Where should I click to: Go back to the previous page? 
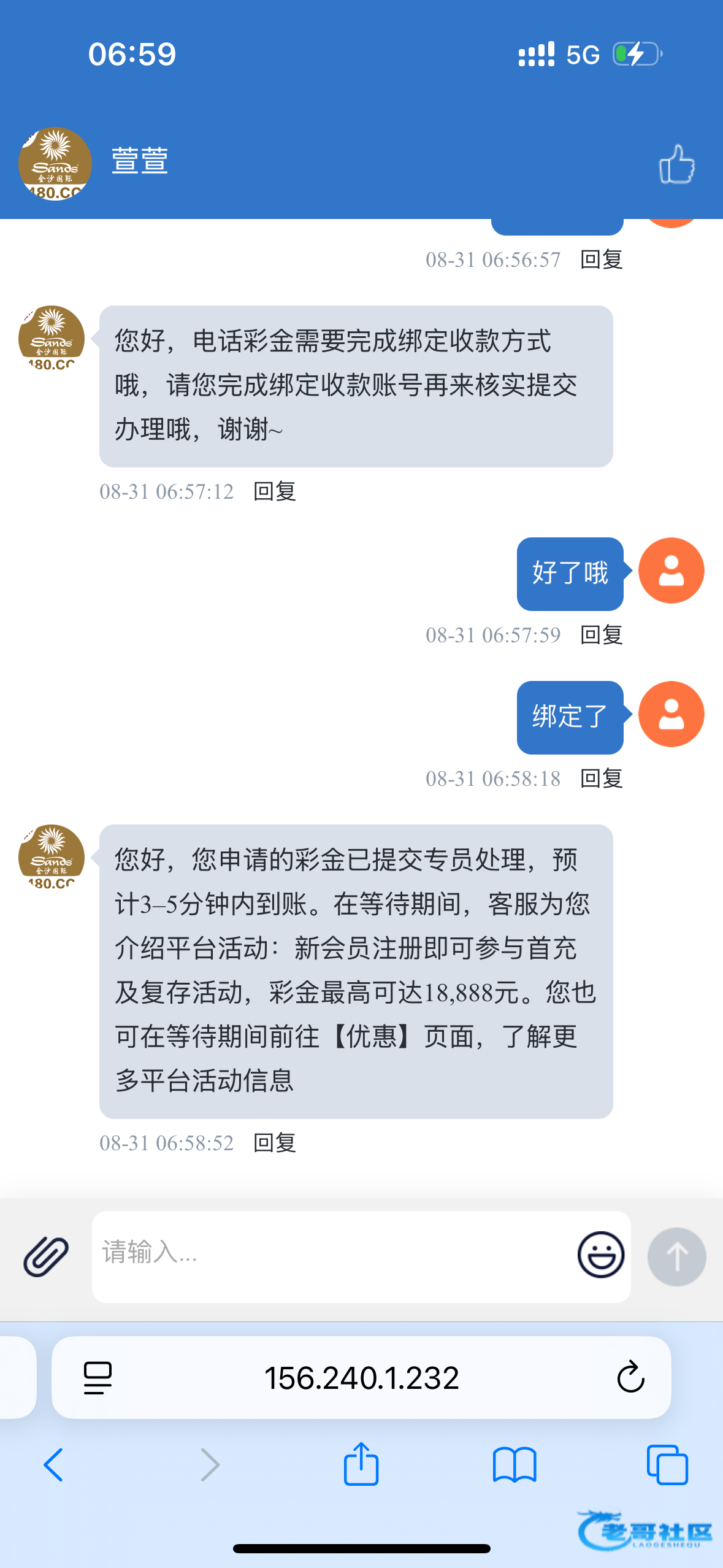(53, 1465)
